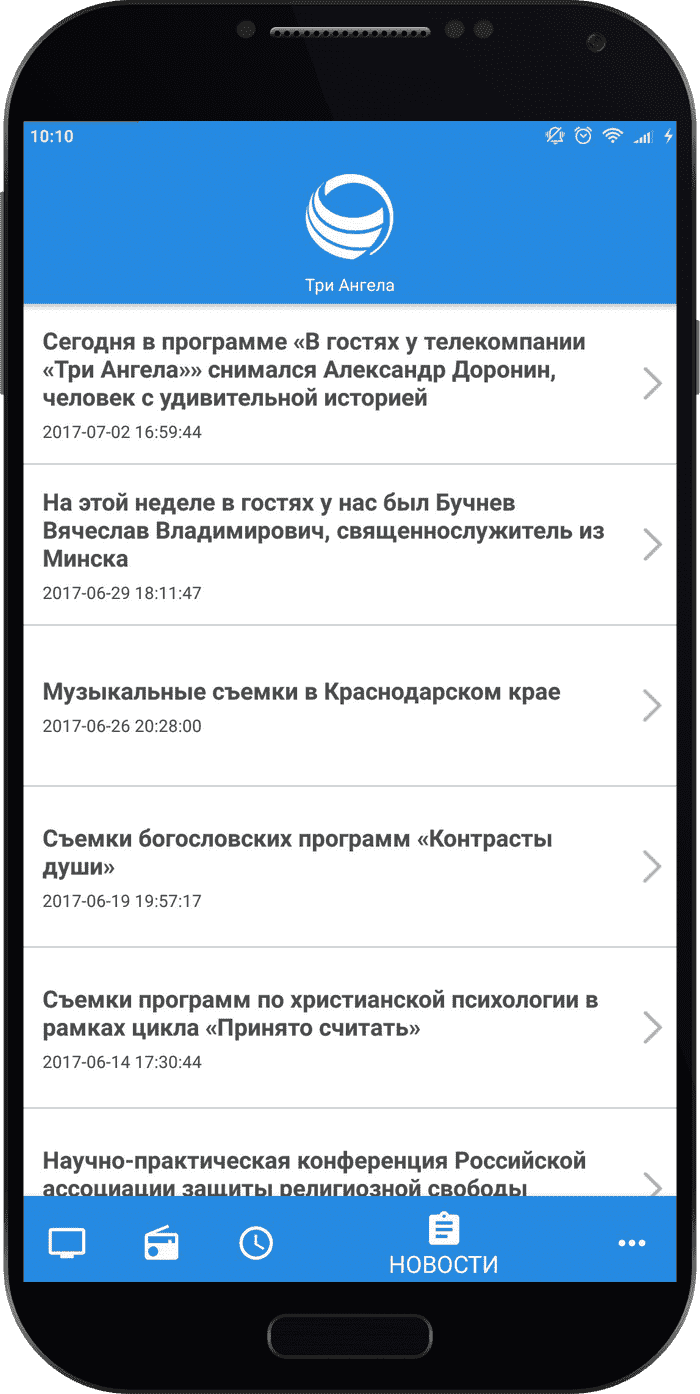This screenshot has width=700, height=1394.
Task: Switch to the radio tab
Action: 161,1242
